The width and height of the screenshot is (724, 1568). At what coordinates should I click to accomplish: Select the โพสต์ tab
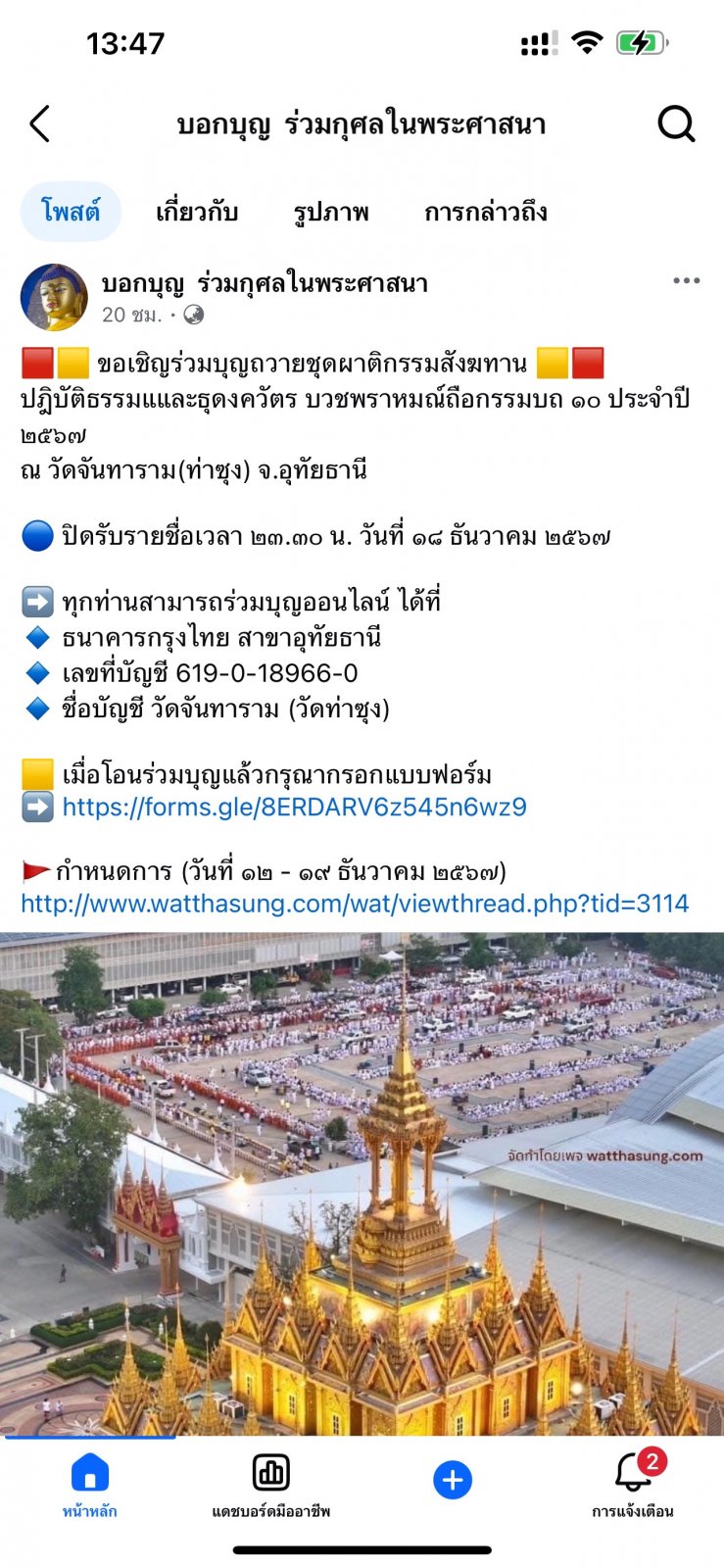tap(71, 211)
